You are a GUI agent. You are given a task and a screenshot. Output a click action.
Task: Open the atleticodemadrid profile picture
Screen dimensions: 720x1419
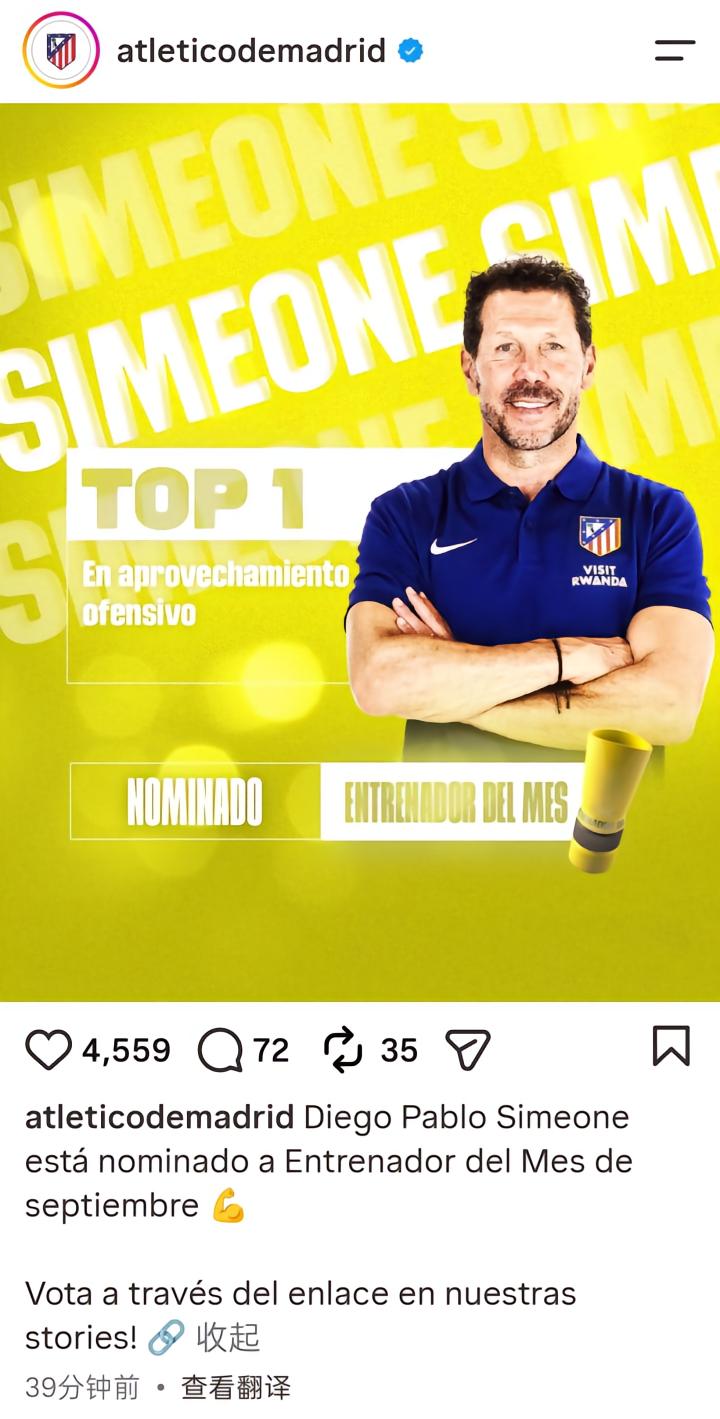[x=61, y=50]
